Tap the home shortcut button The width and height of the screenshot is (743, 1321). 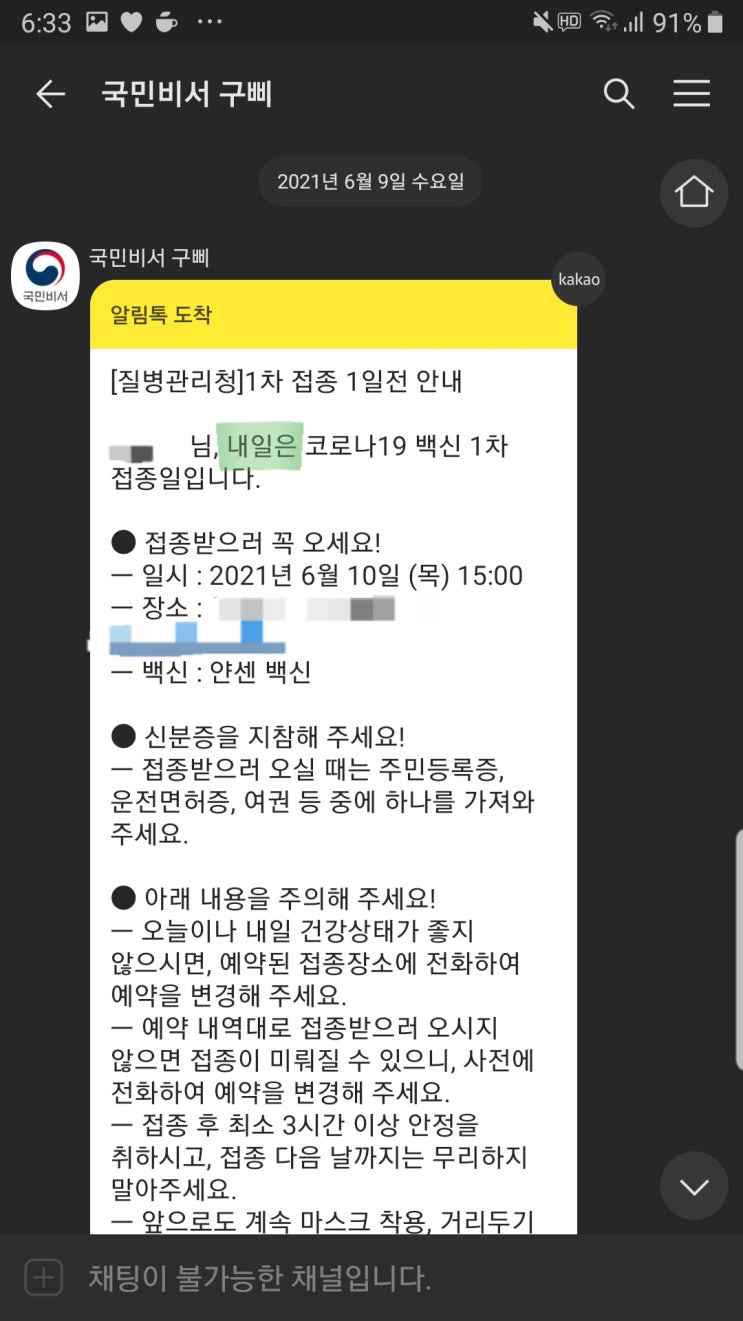694,193
